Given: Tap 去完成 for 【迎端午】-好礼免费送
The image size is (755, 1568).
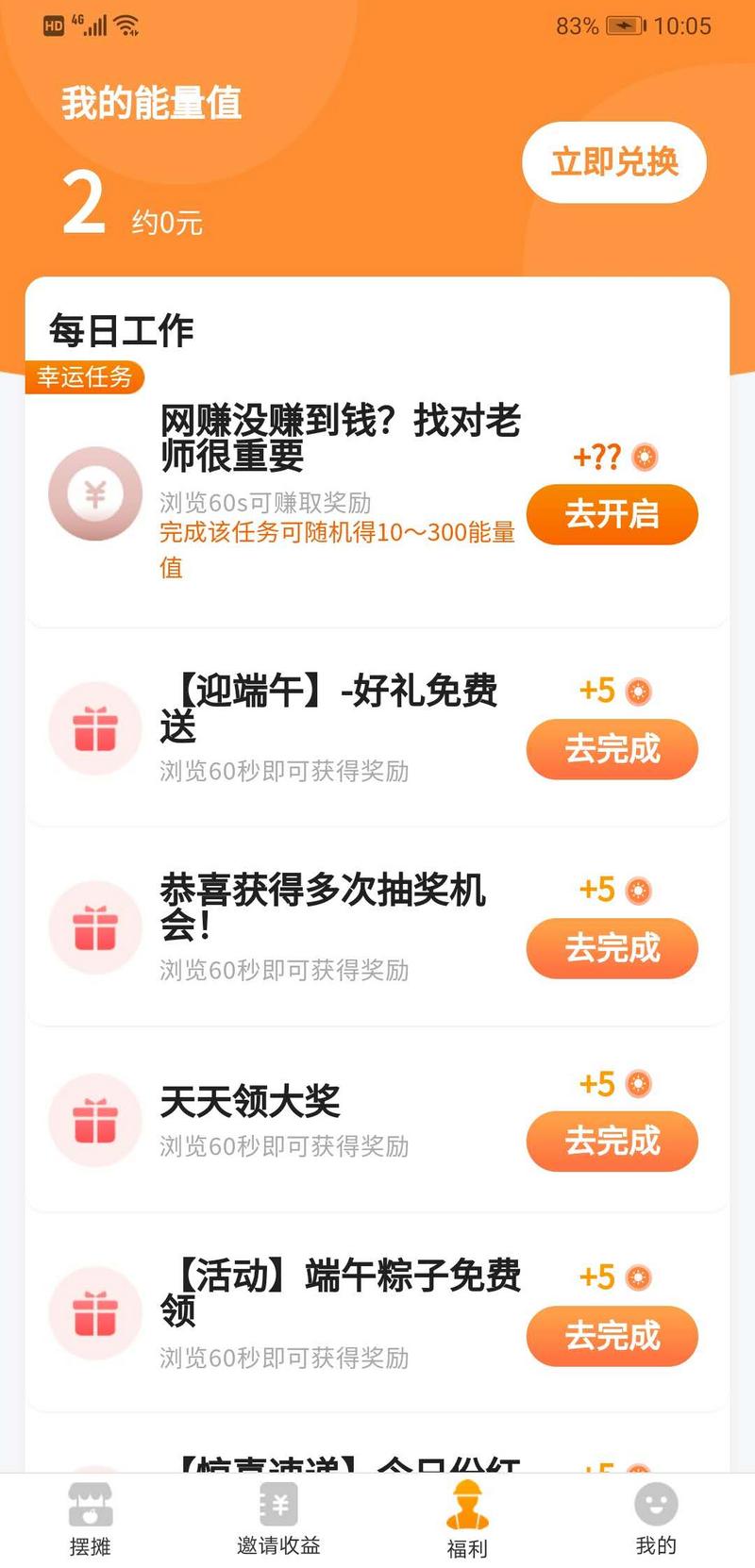Looking at the screenshot, I should point(612,750).
